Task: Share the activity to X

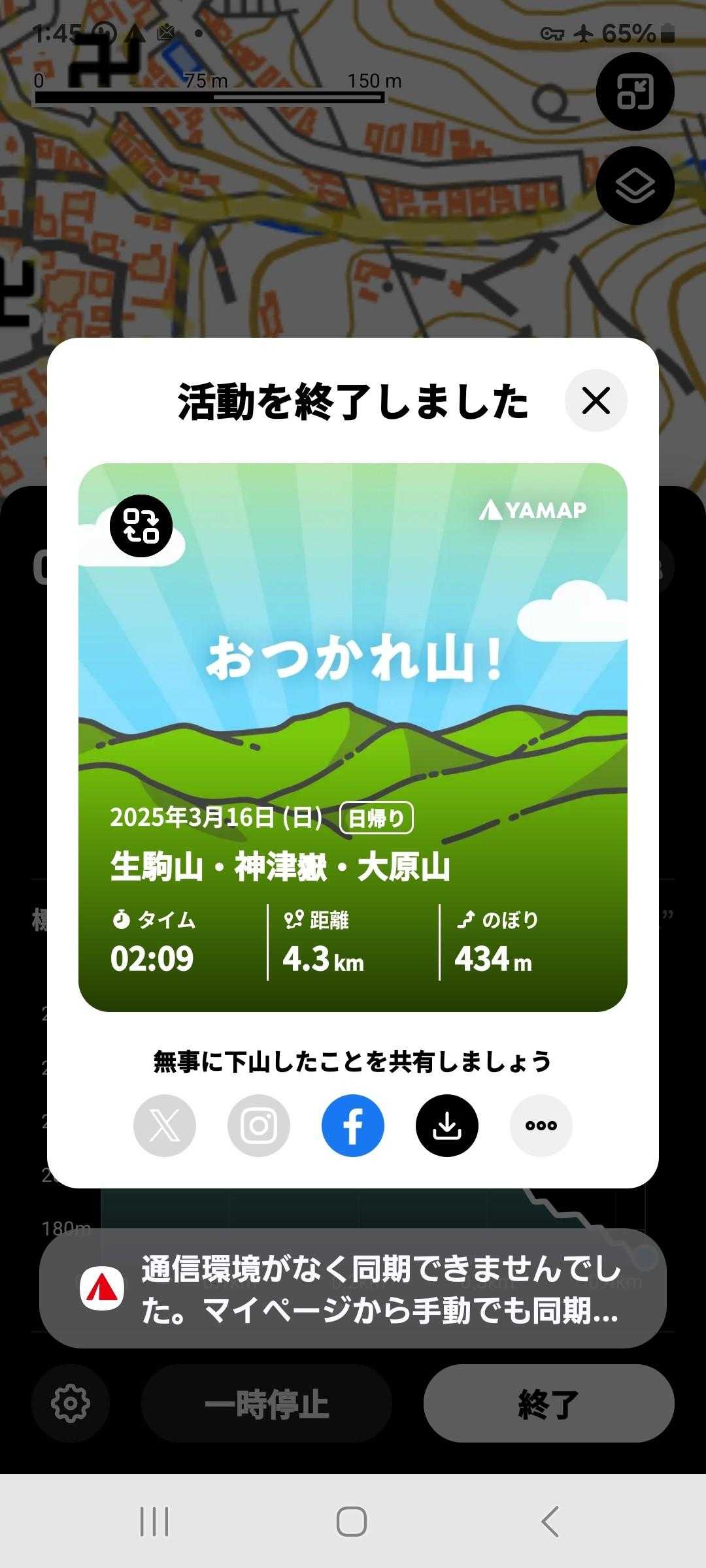Action: pyautogui.click(x=165, y=1126)
